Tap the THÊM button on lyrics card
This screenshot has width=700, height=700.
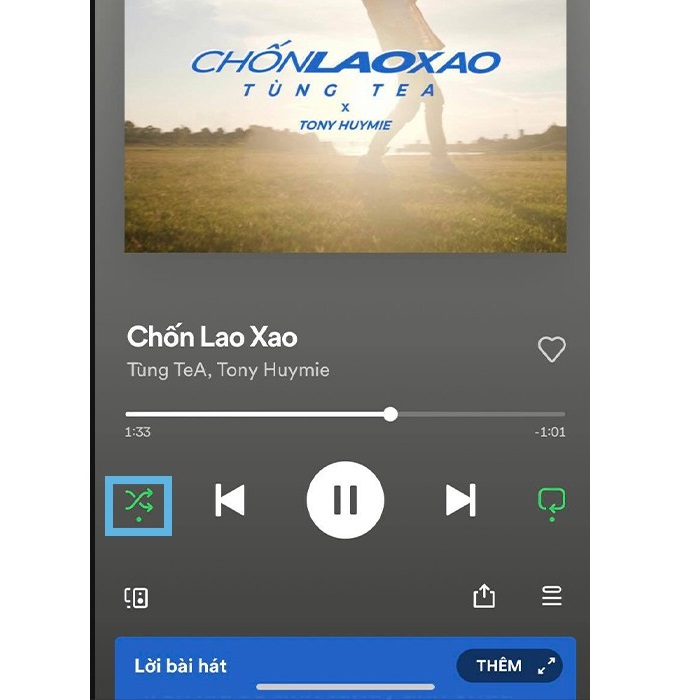pos(499,666)
